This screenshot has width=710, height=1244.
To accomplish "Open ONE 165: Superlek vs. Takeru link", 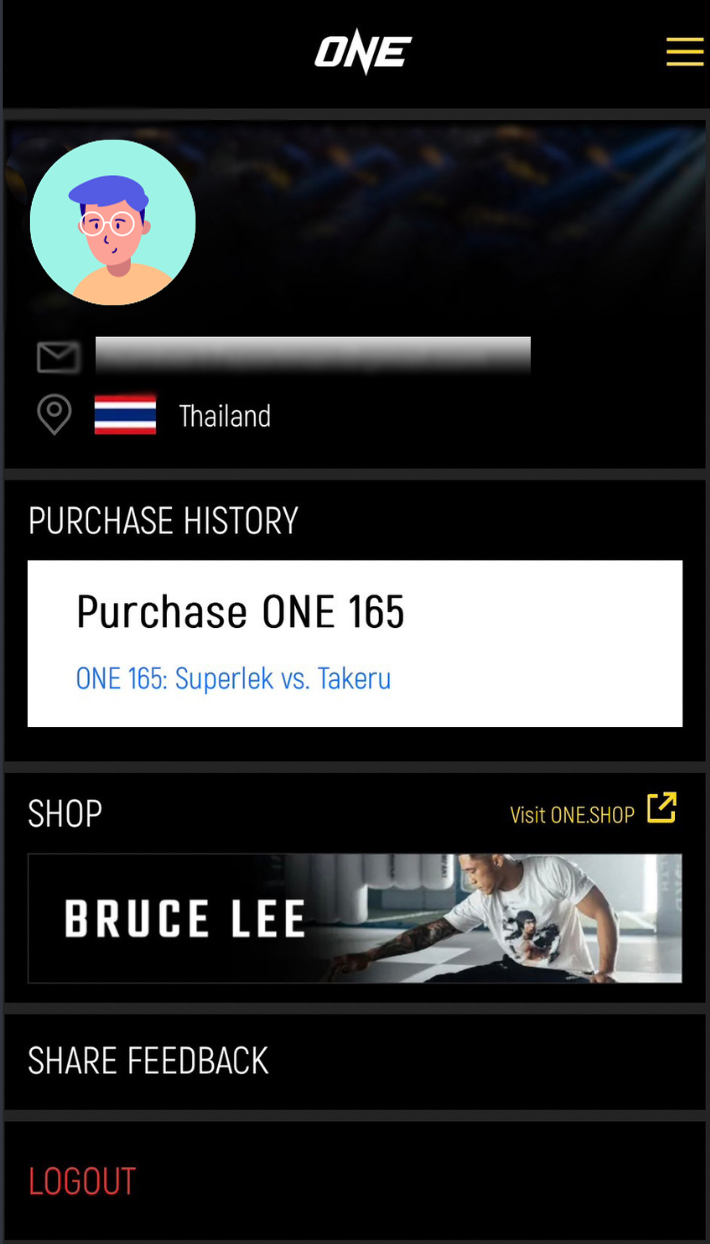I will pos(233,679).
